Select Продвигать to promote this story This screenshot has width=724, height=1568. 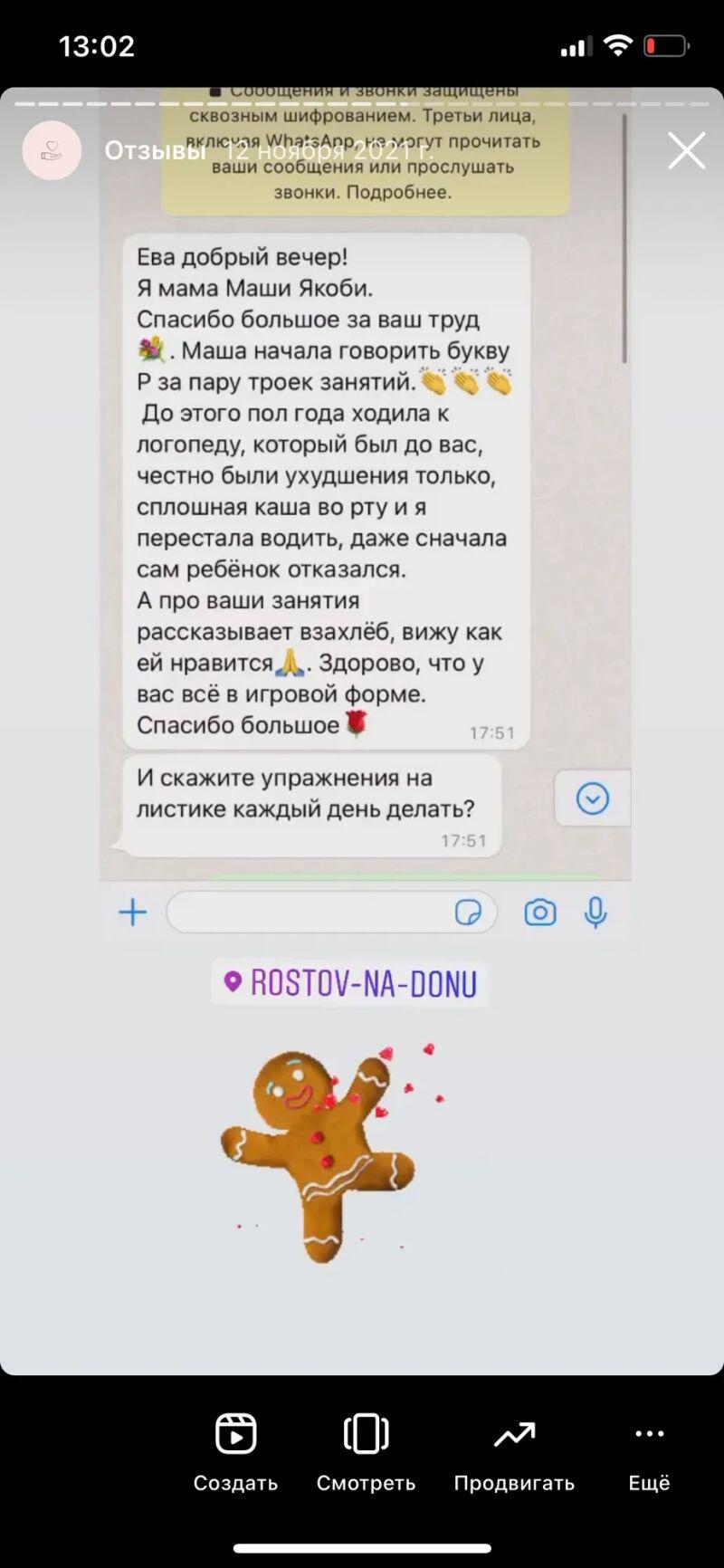pos(514,1451)
